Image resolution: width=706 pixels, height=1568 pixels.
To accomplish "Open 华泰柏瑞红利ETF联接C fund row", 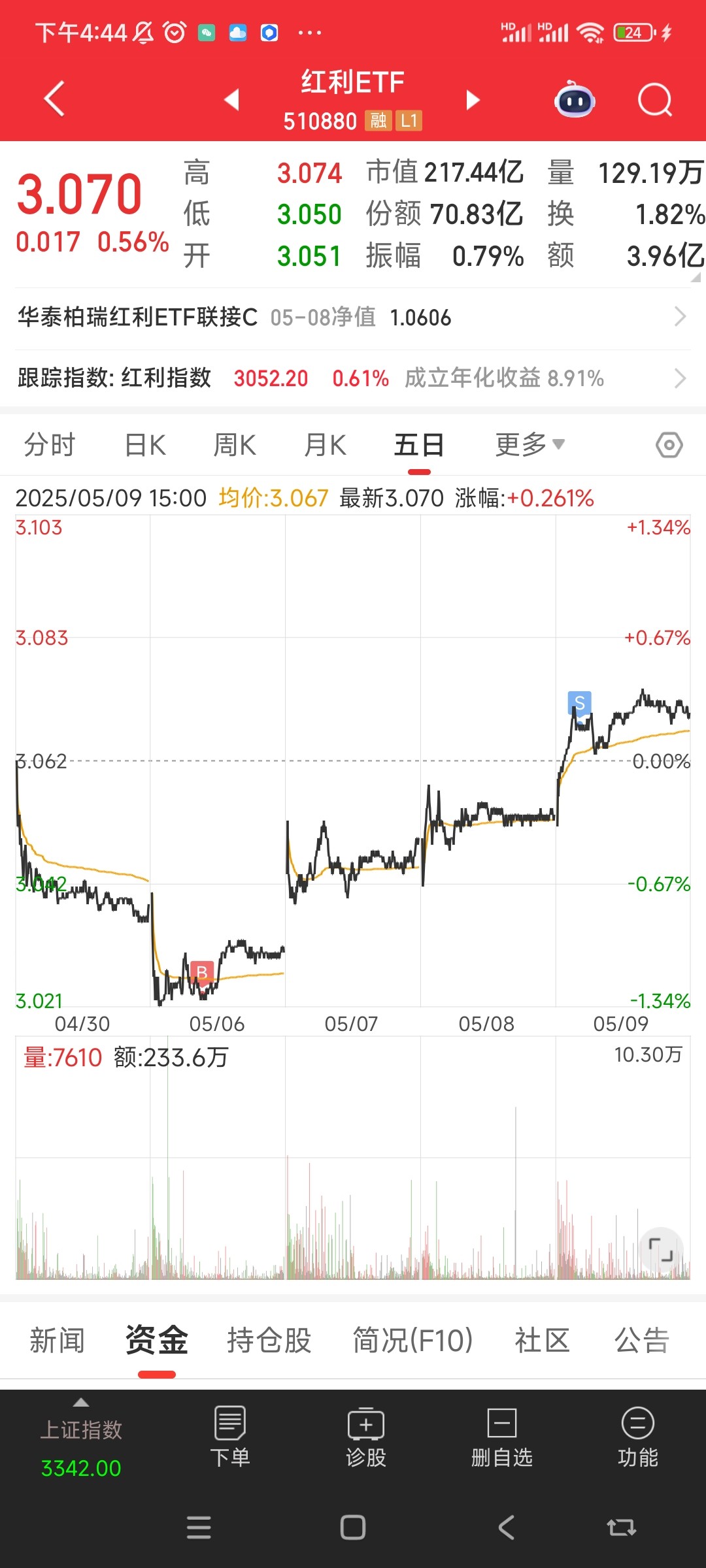I will tap(353, 318).
